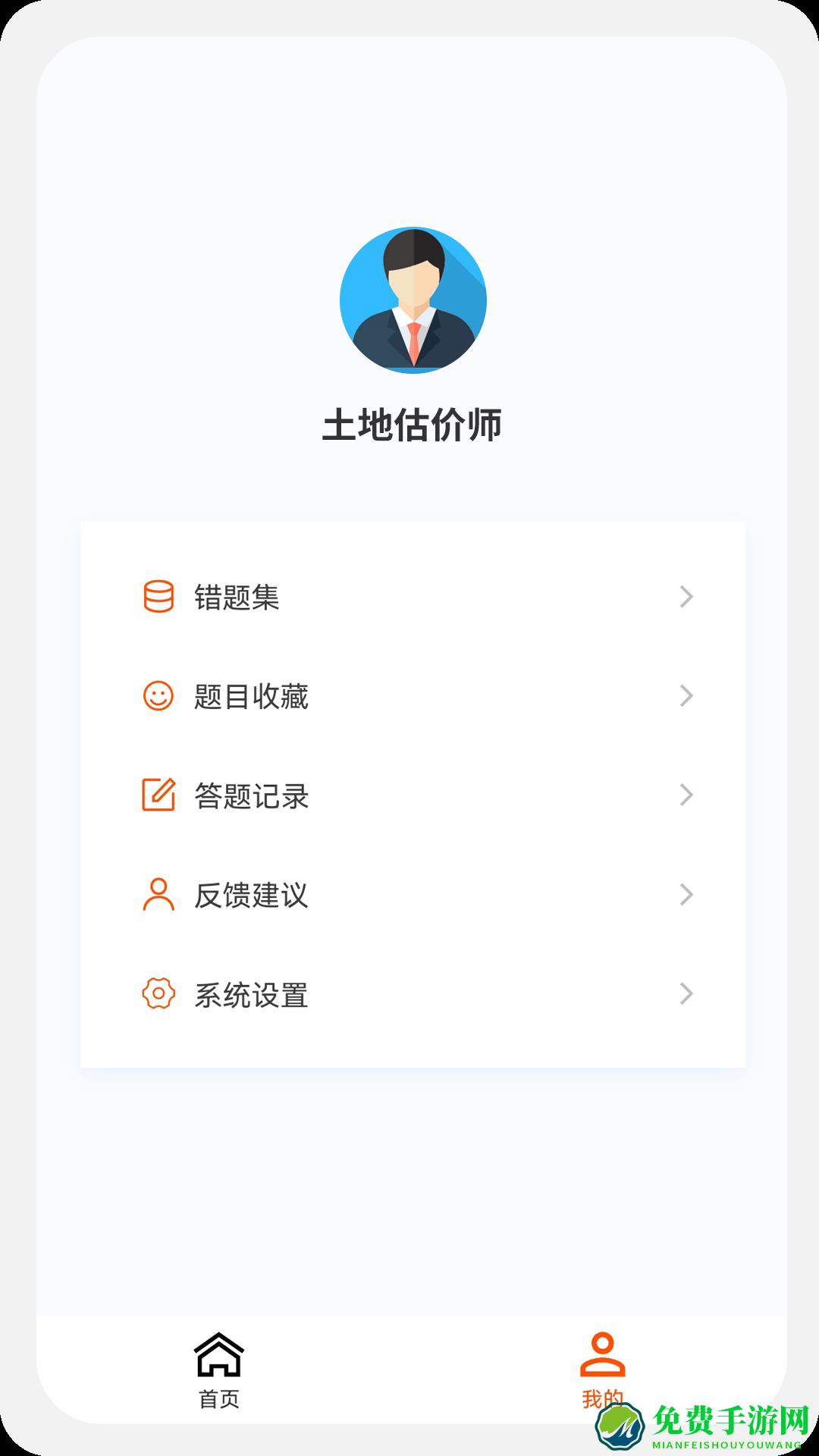Click the smiley face icon for 题目收藏

pos(158,697)
